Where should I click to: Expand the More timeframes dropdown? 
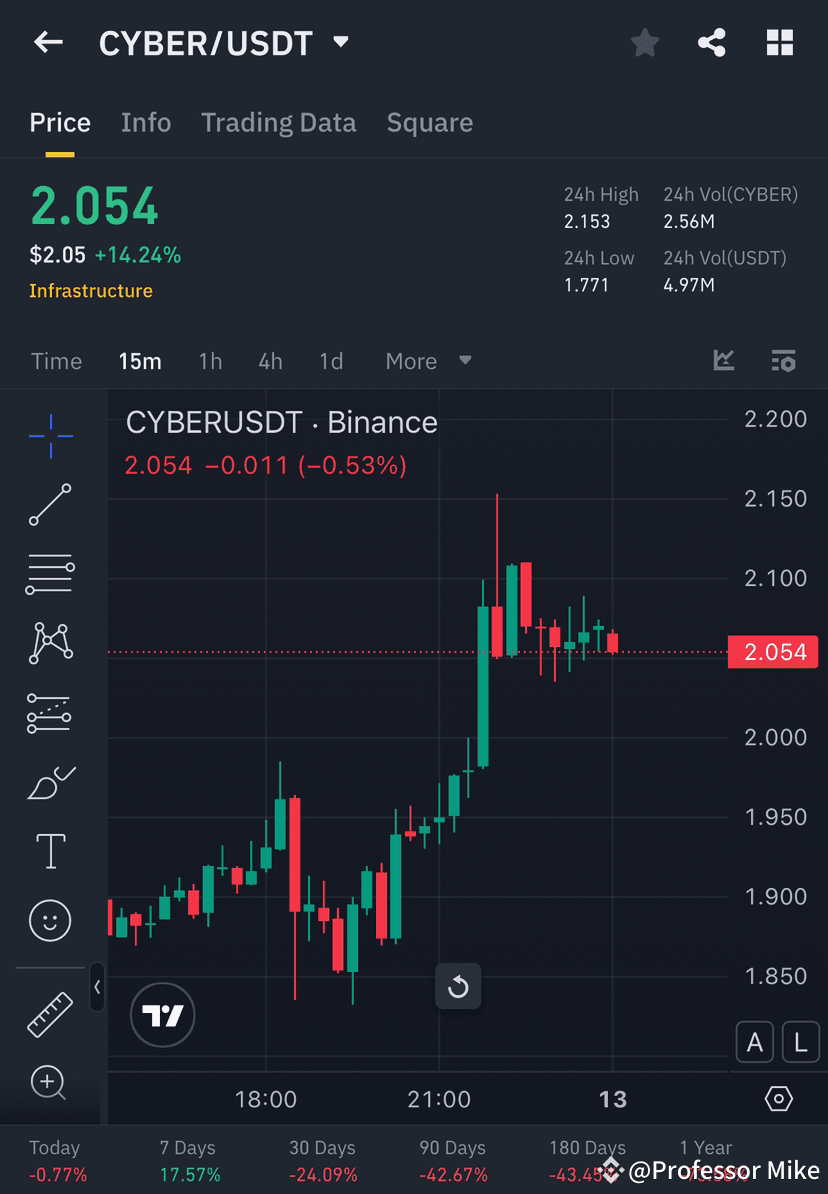[x=428, y=361]
